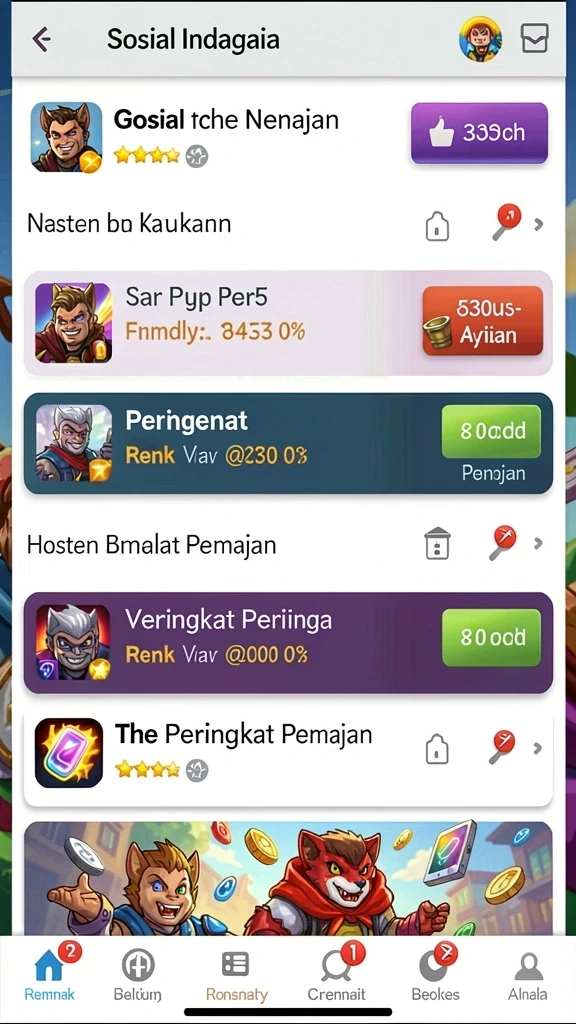
Task: Open the Sar Pyp Per5 card
Action: pyautogui.click(x=288, y=323)
